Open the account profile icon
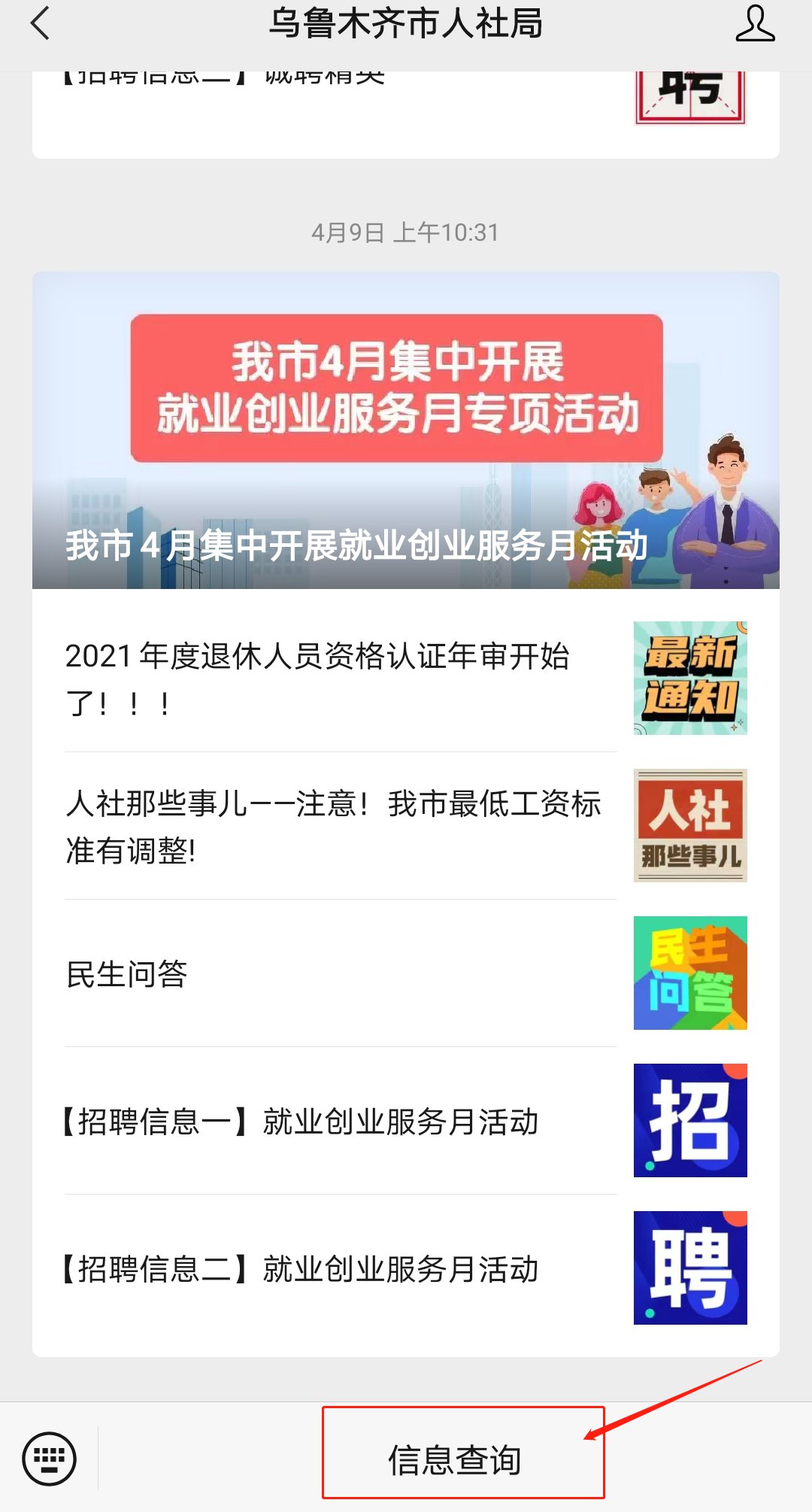 point(755,24)
